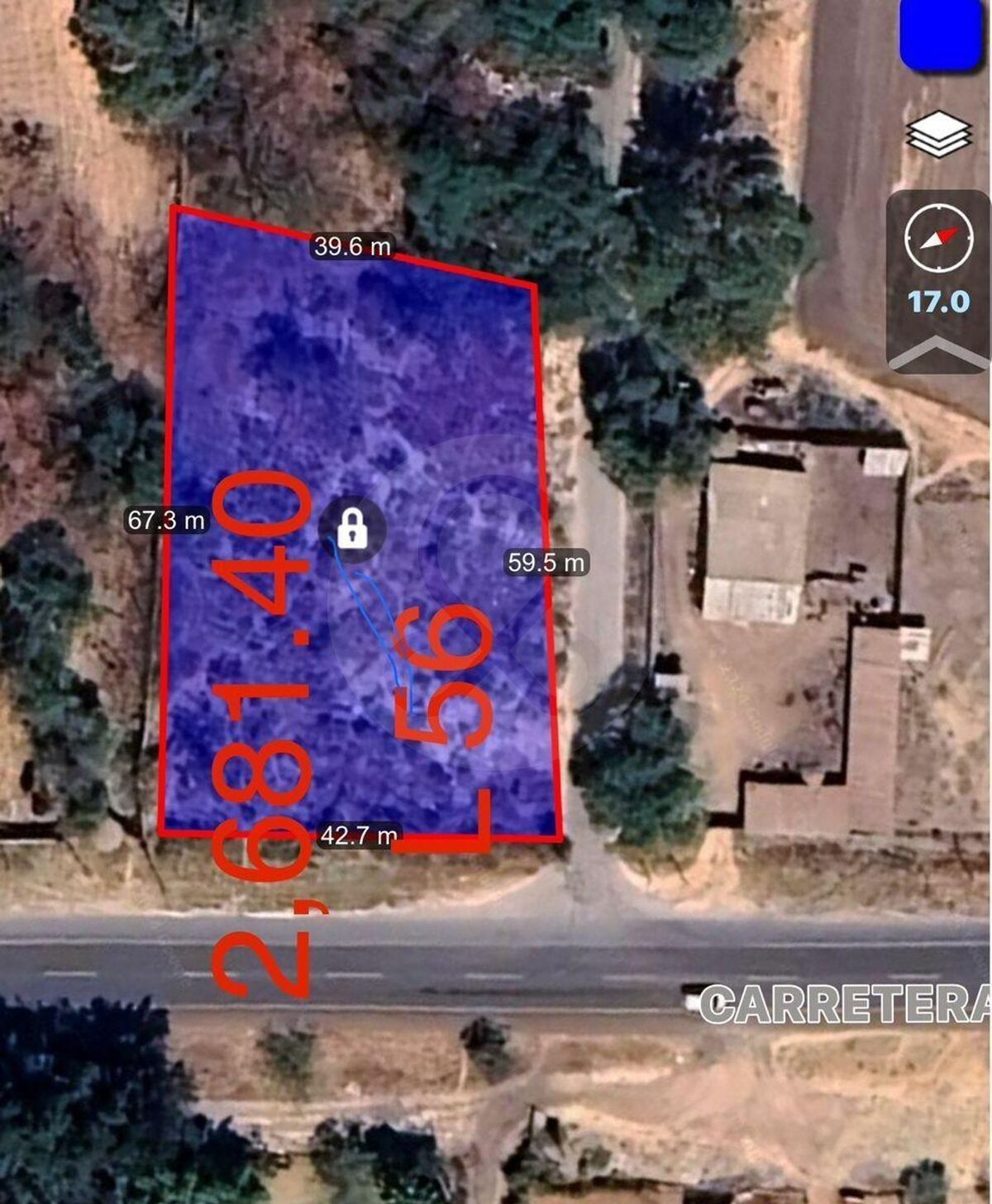Tap the compass to reset orientation
The width and height of the screenshot is (992, 1204).
pyautogui.click(x=938, y=239)
